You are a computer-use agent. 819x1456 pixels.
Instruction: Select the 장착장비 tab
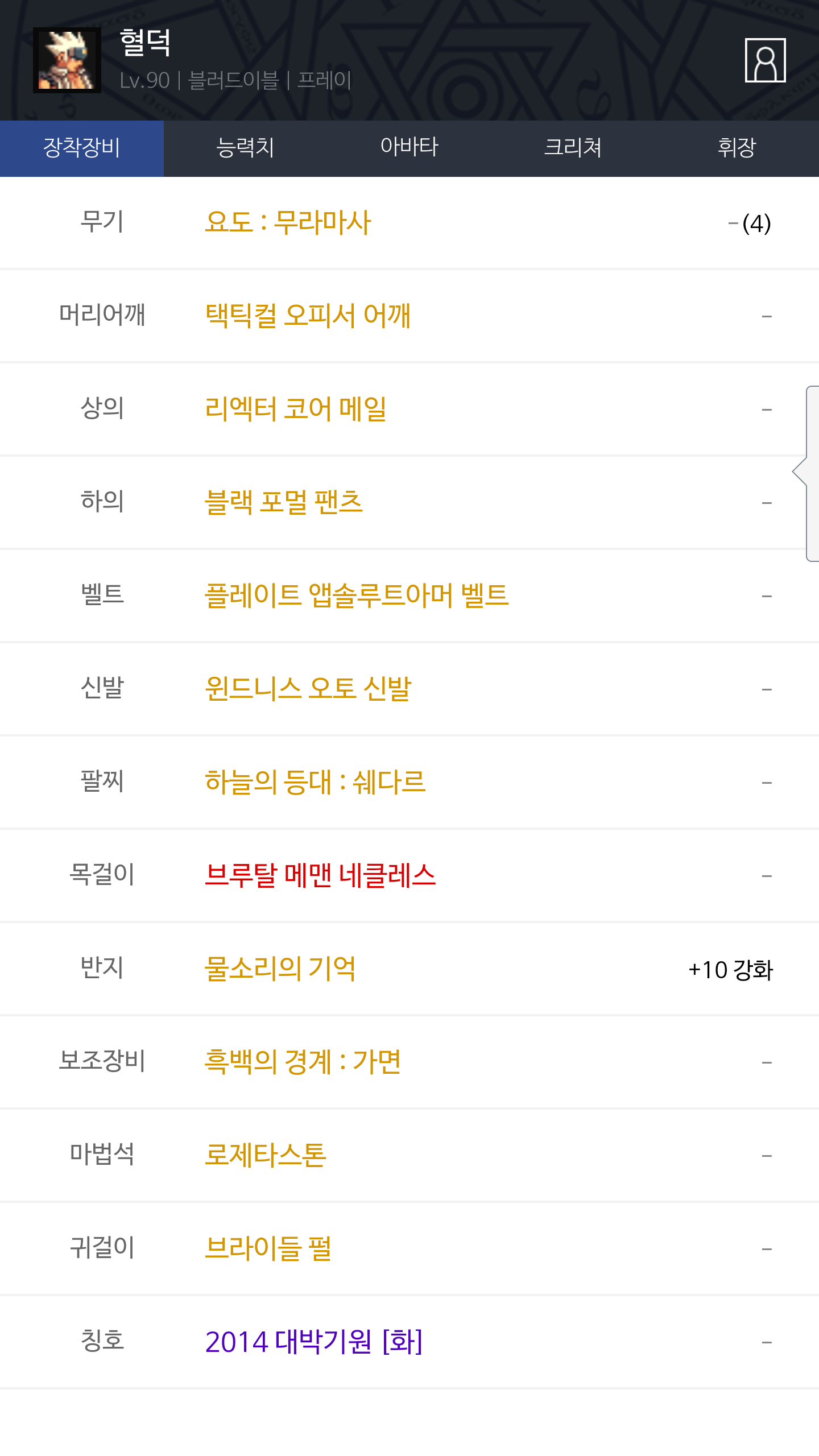point(82,148)
